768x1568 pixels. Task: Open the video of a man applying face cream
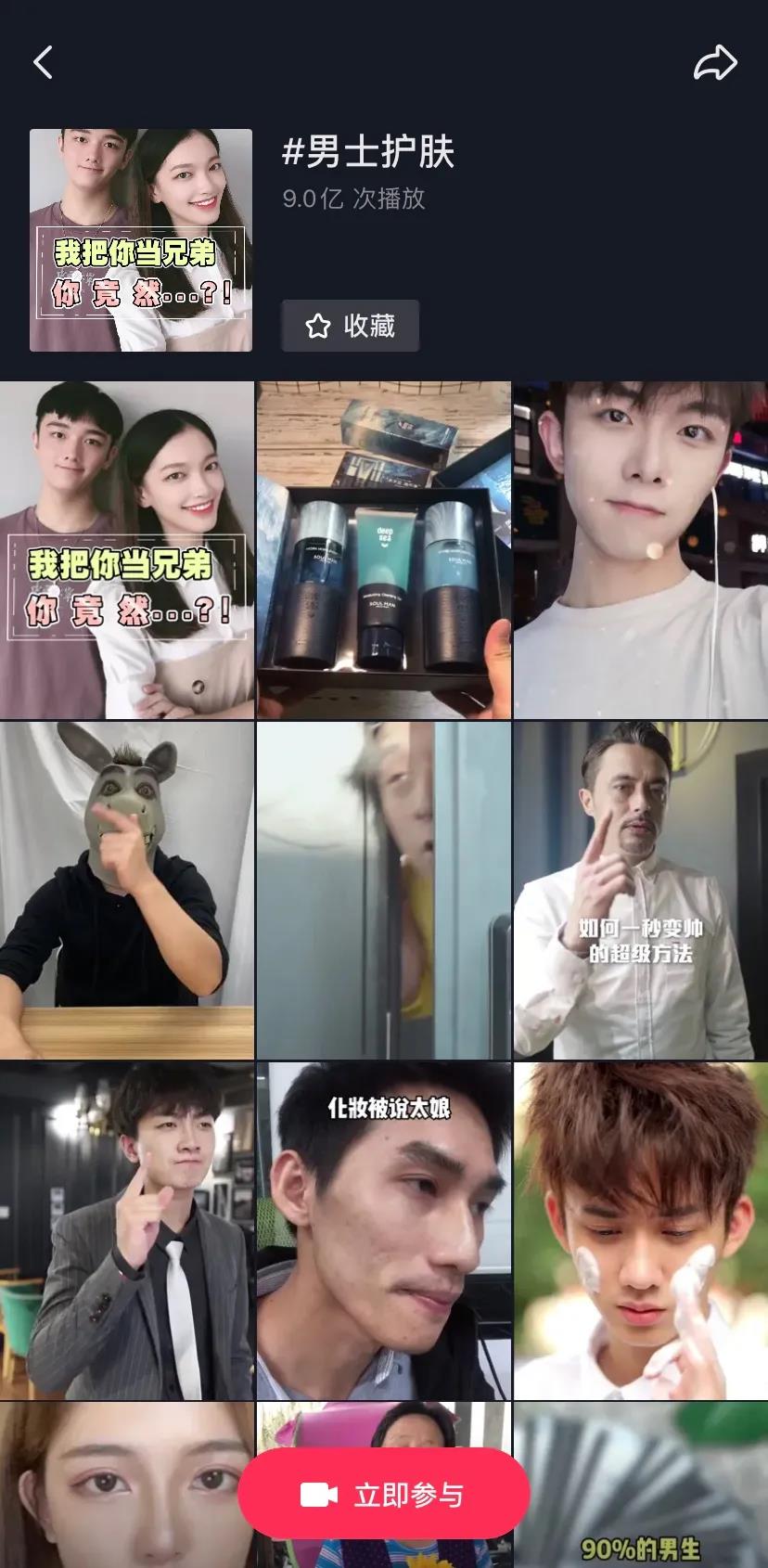coord(640,1230)
